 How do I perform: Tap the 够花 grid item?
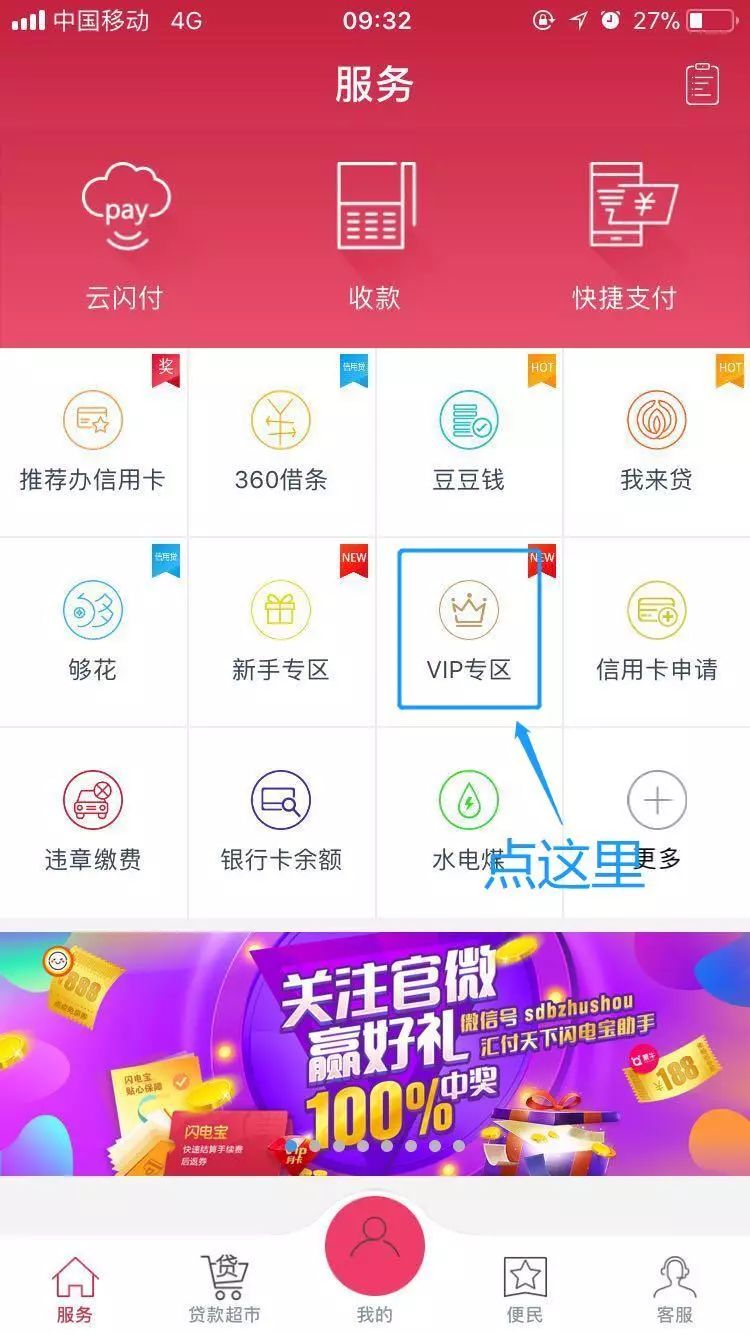[93, 630]
